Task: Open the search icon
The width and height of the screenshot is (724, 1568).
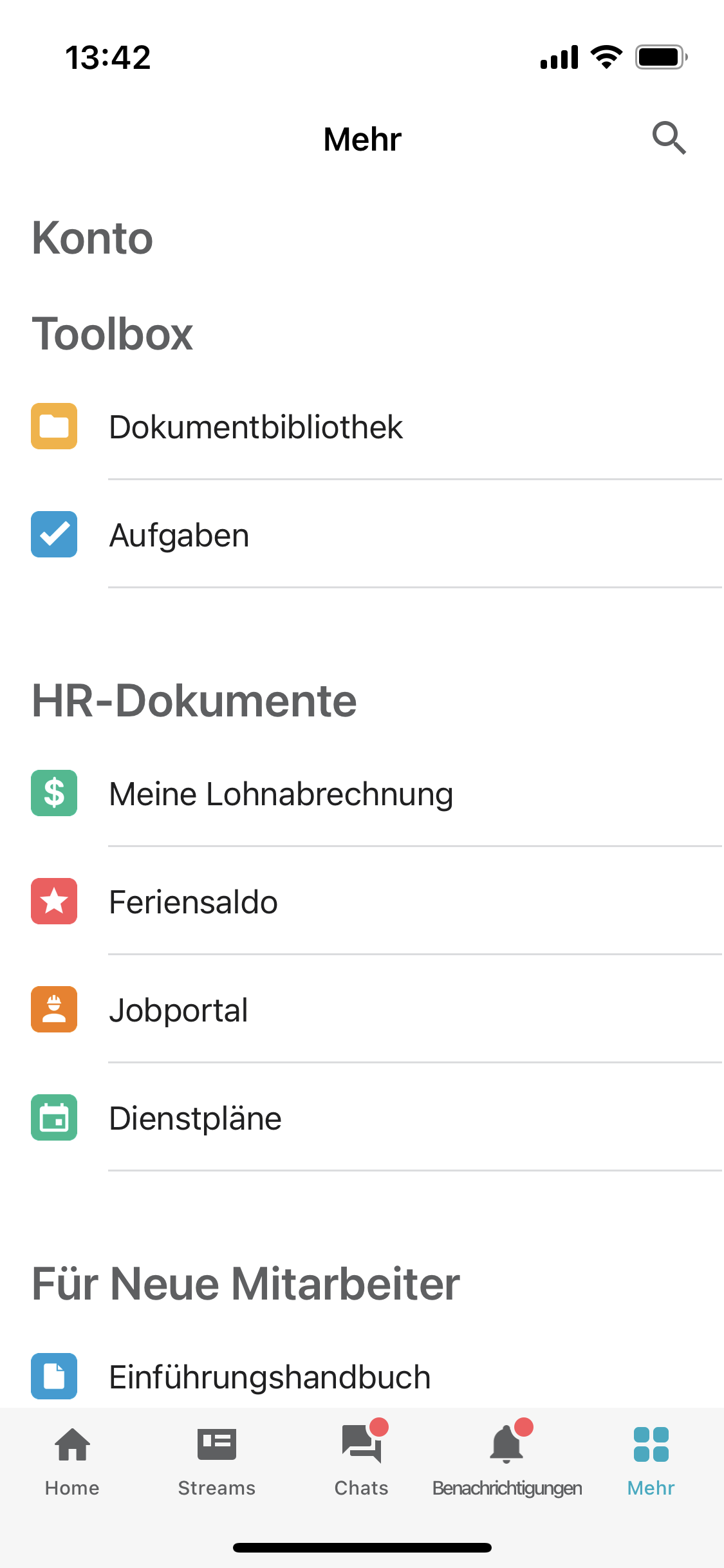Action: pyautogui.click(x=669, y=138)
